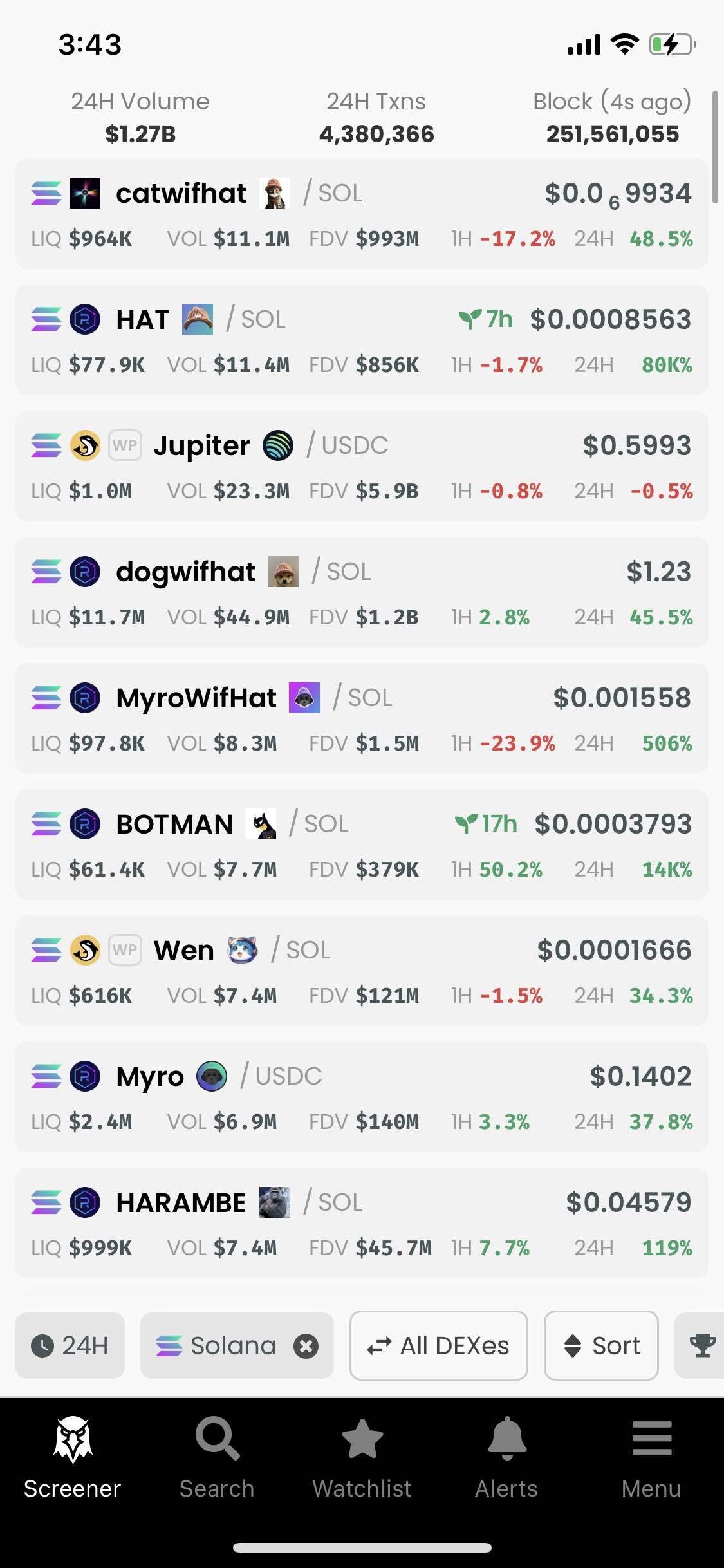This screenshot has height=1568, width=724.
Task: Open the HARAMBE / SOL pair
Action: tap(362, 1223)
